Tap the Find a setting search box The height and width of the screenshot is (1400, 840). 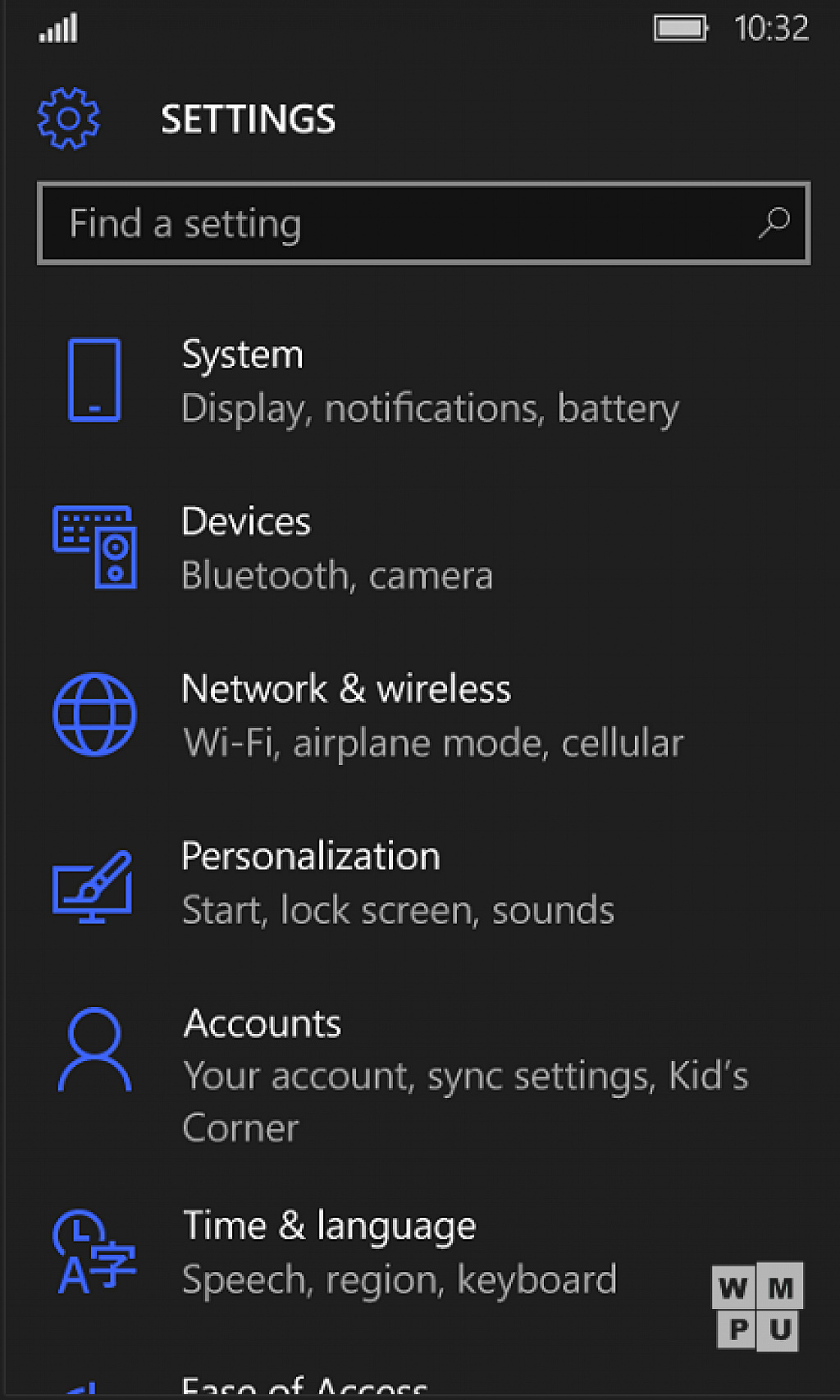(423, 223)
